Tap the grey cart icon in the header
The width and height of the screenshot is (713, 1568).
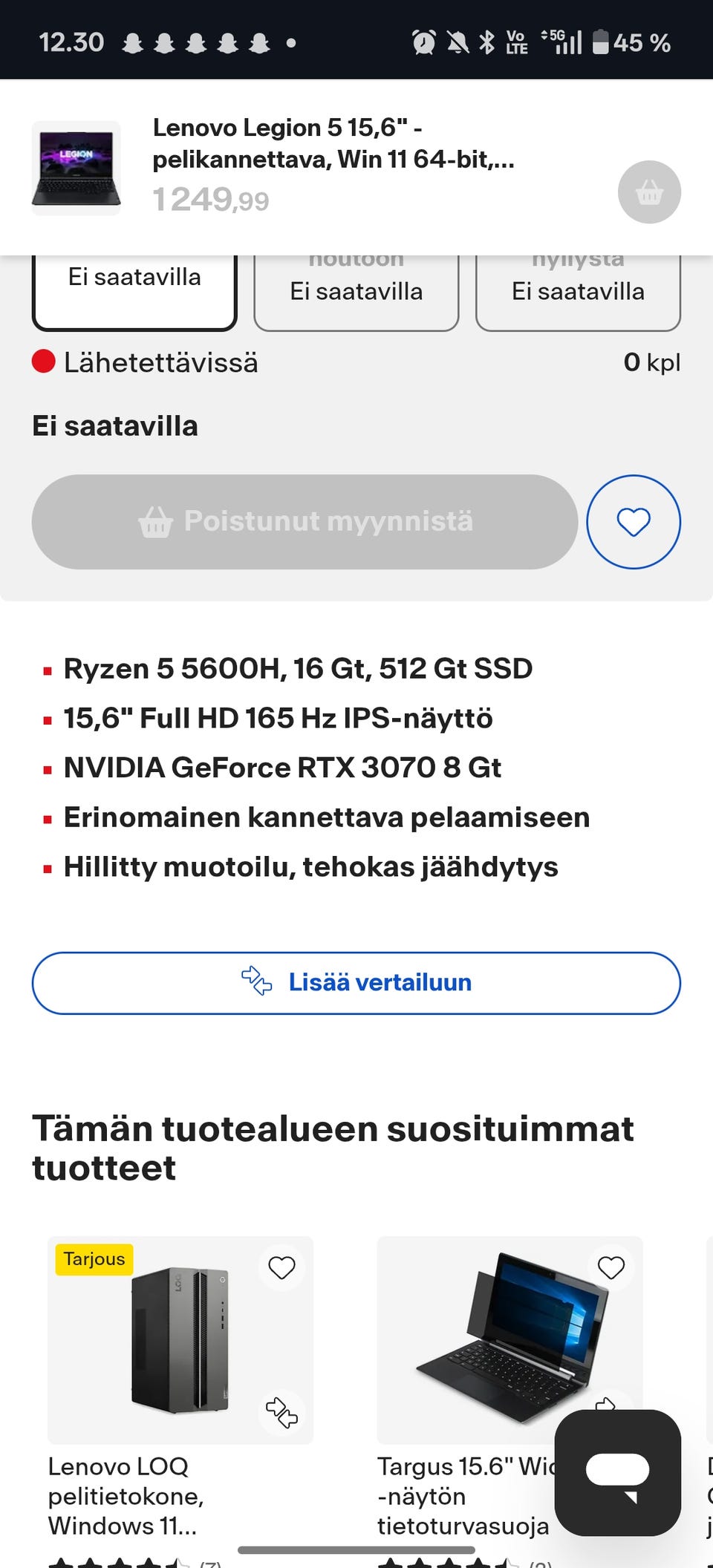tap(649, 192)
